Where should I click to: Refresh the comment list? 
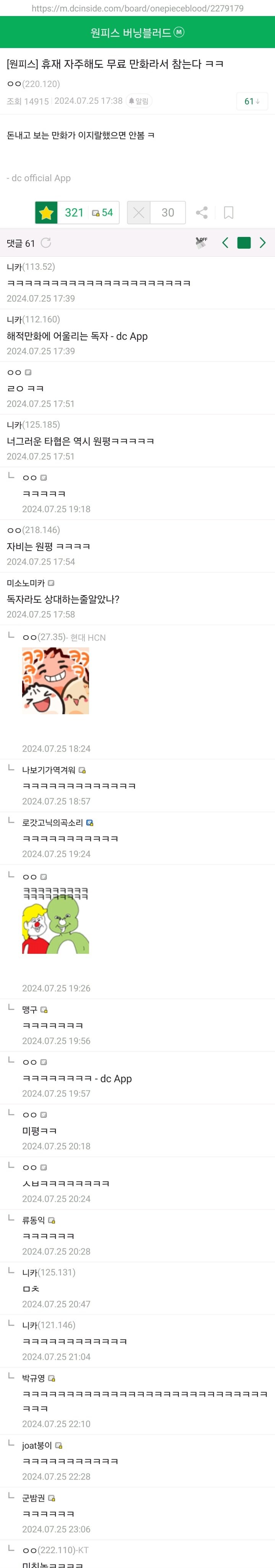(46, 243)
